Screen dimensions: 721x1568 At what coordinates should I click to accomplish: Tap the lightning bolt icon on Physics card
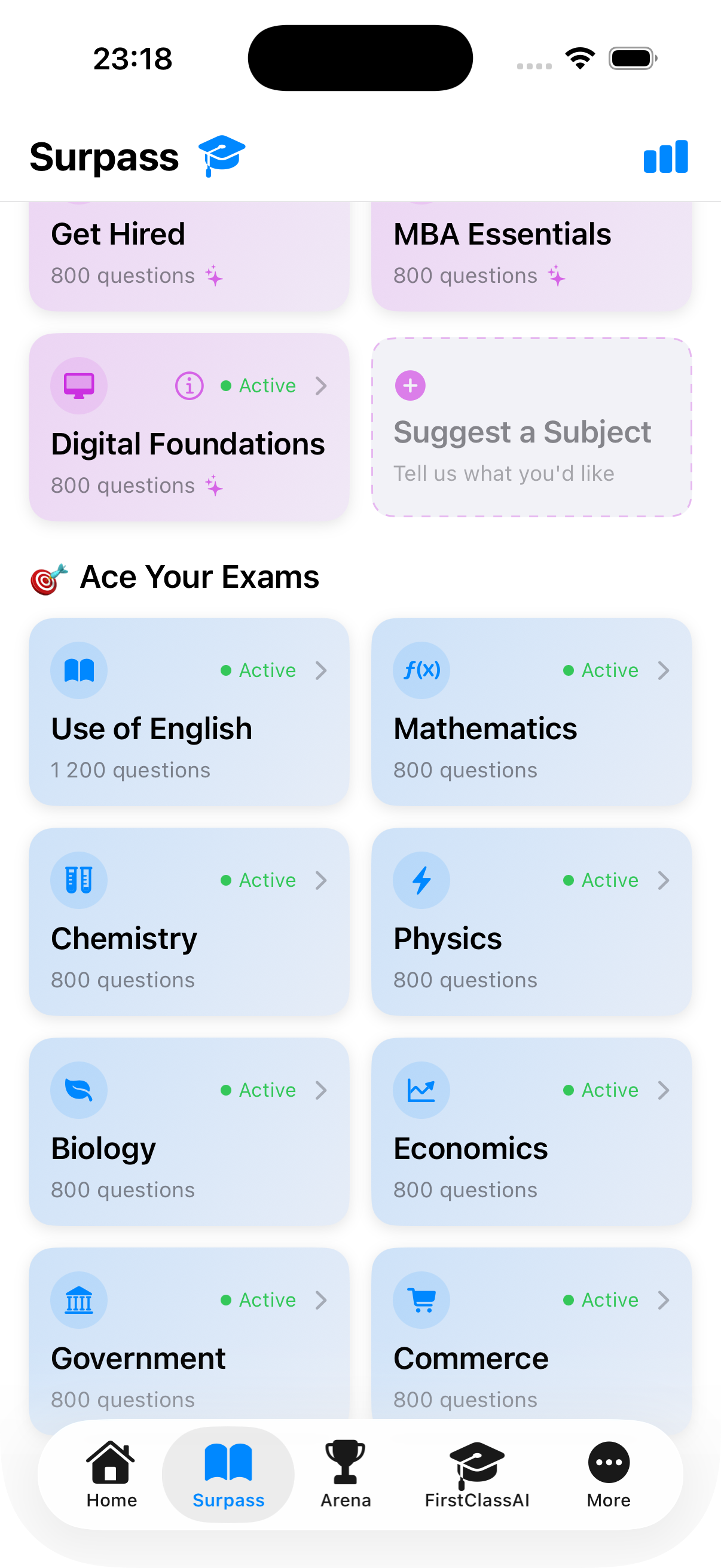click(x=421, y=880)
